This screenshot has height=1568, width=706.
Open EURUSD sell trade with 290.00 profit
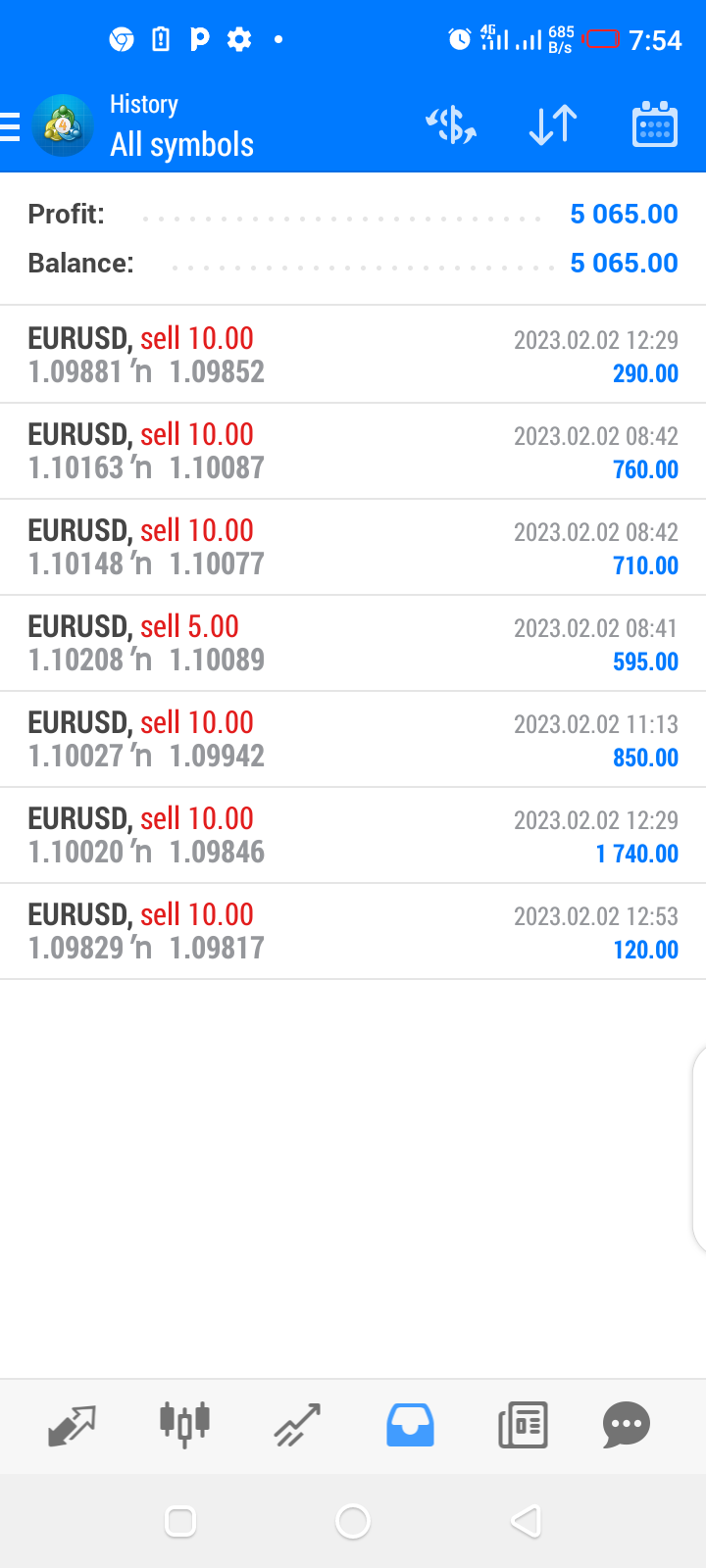(353, 355)
